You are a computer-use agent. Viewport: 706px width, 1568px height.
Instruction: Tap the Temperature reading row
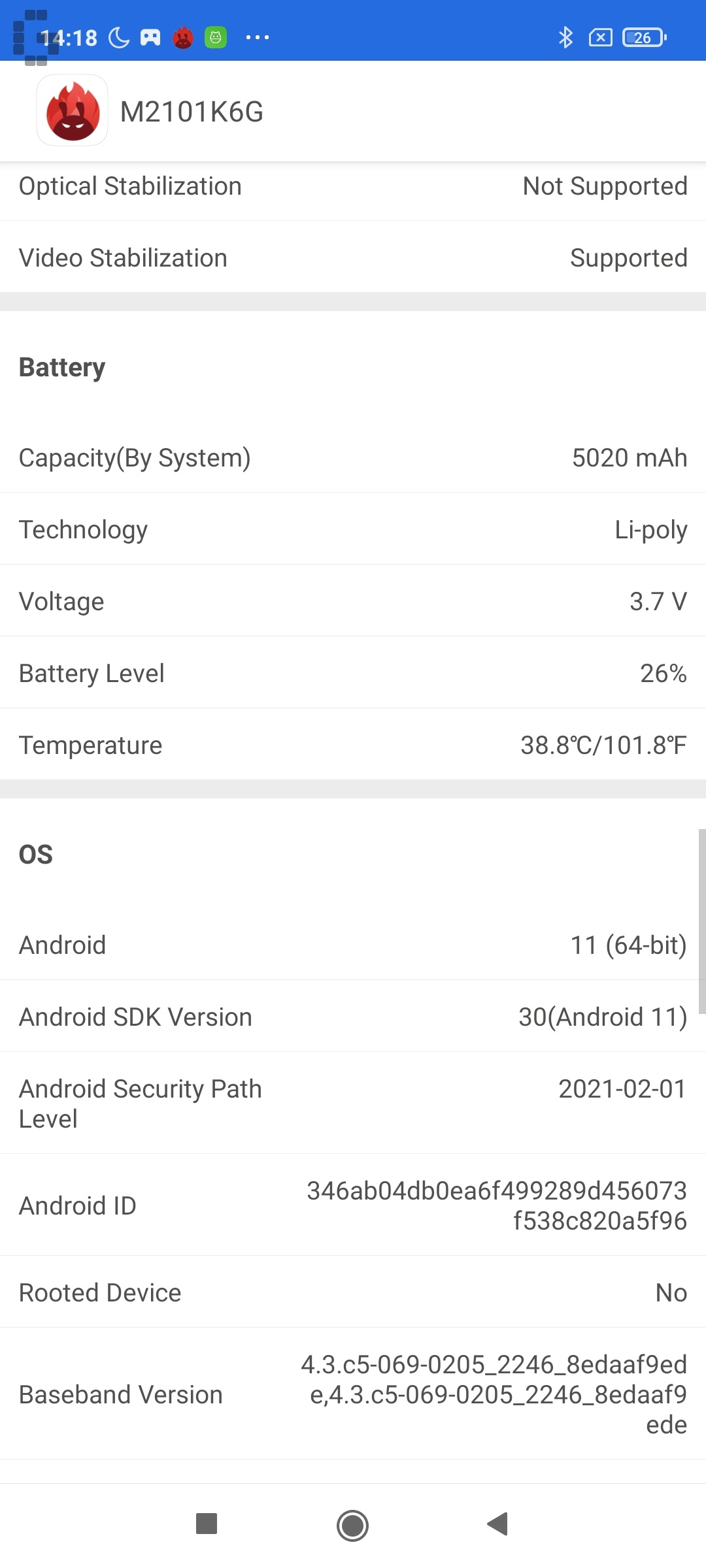click(353, 744)
